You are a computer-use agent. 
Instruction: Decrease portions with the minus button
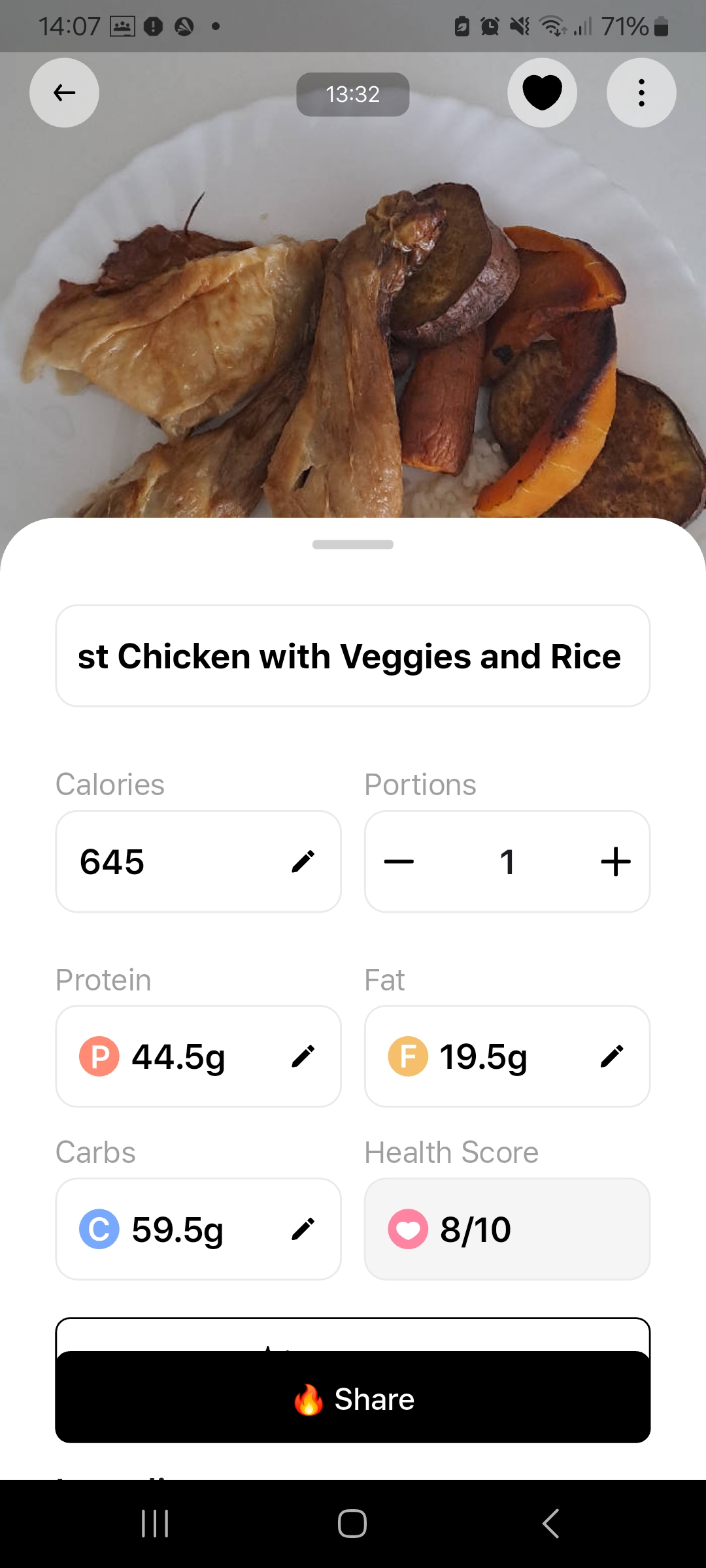pos(399,860)
